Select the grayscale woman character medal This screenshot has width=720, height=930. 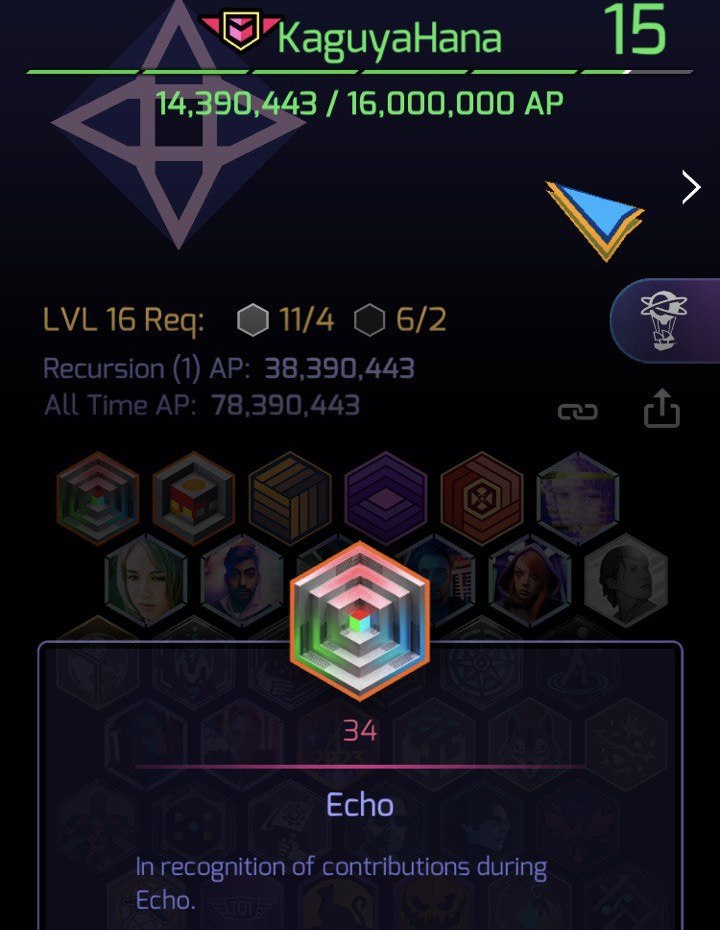[x=624, y=578]
